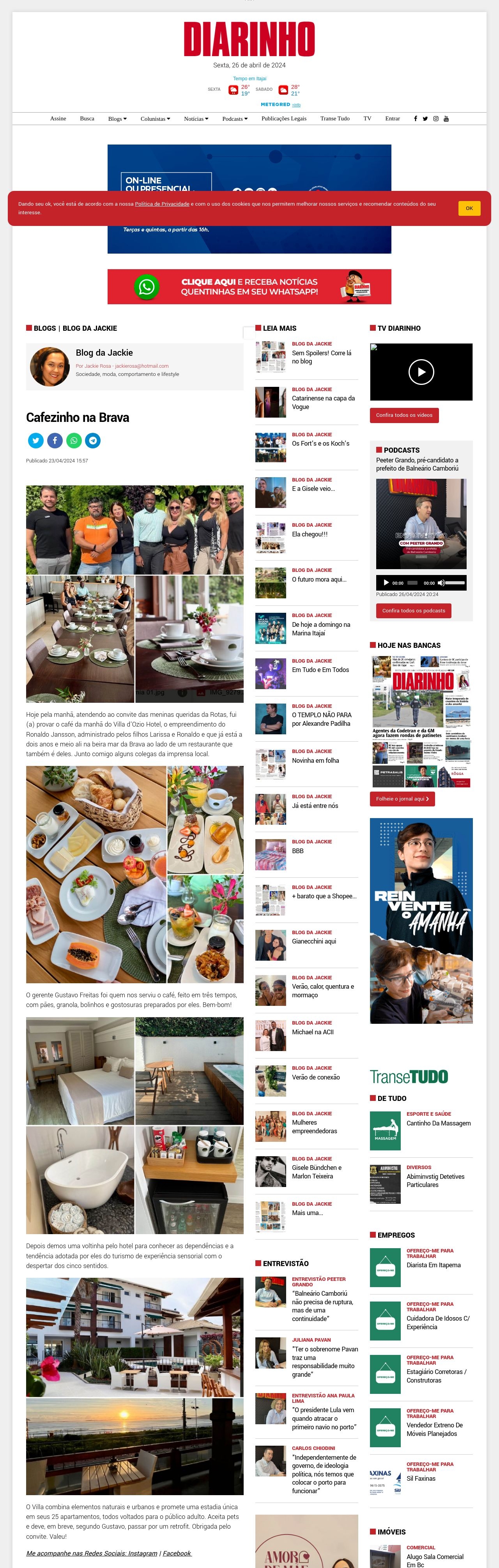Tap Confira todos os podcasts button
The image size is (499, 1568).
pos(414,610)
